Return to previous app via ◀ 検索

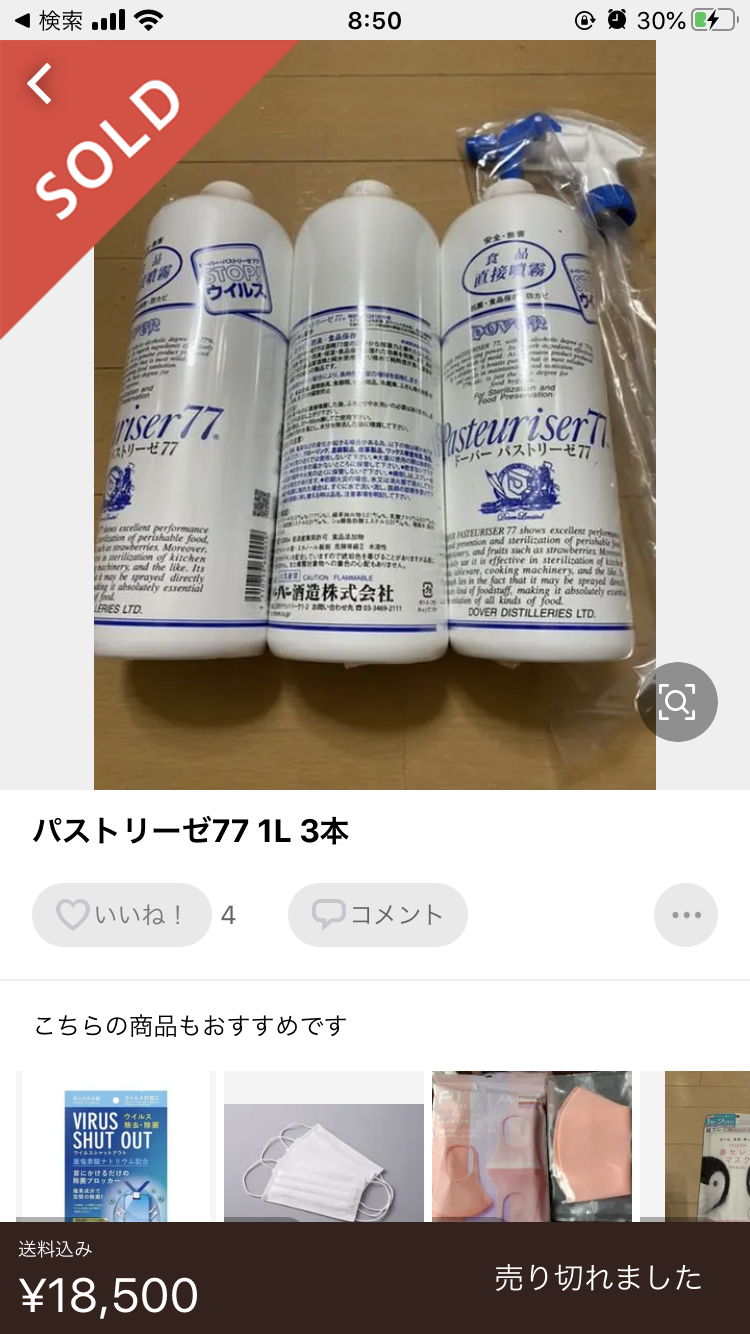[x=48, y=20]
